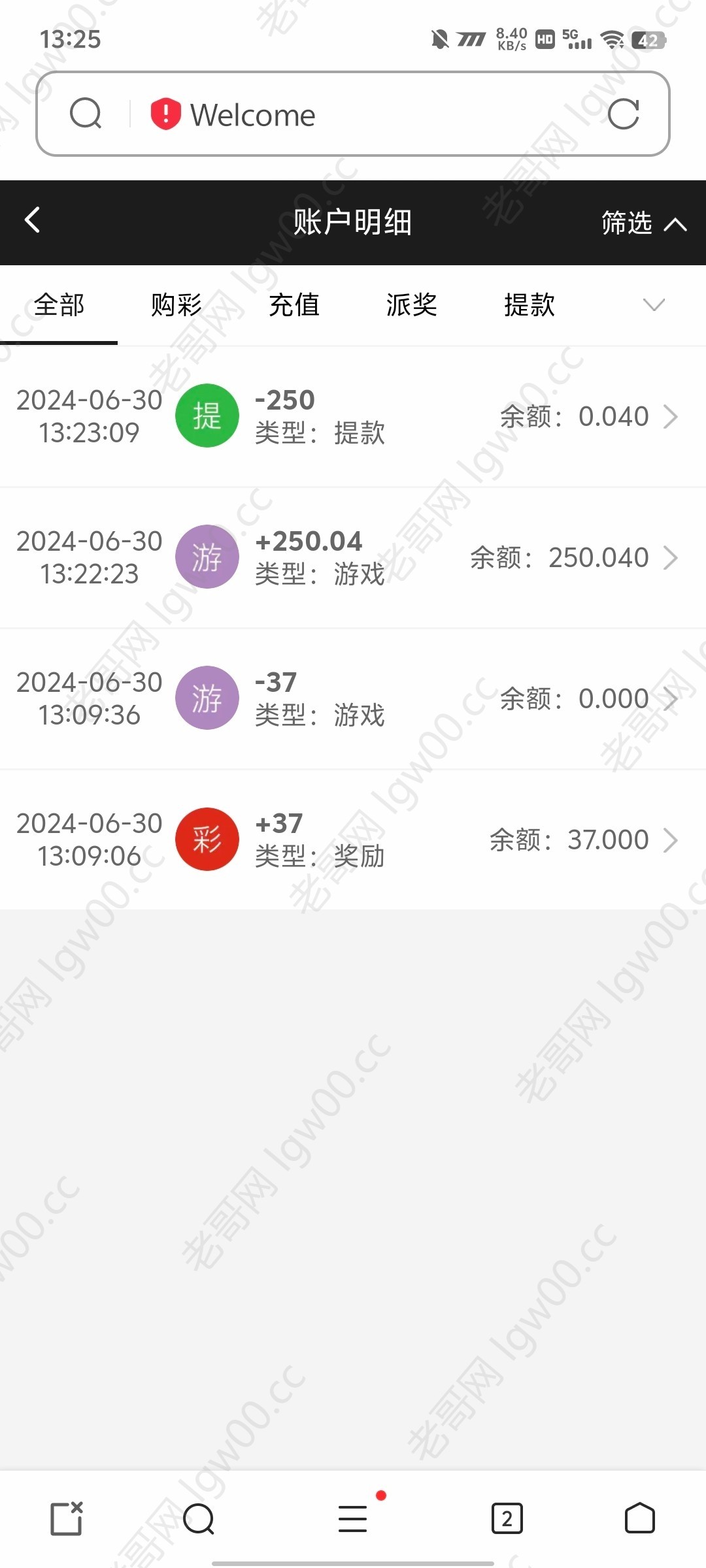Screen dimensions: 706x1568
Task: Open the +37 奖励 transaction
Action: coord(353,840)
